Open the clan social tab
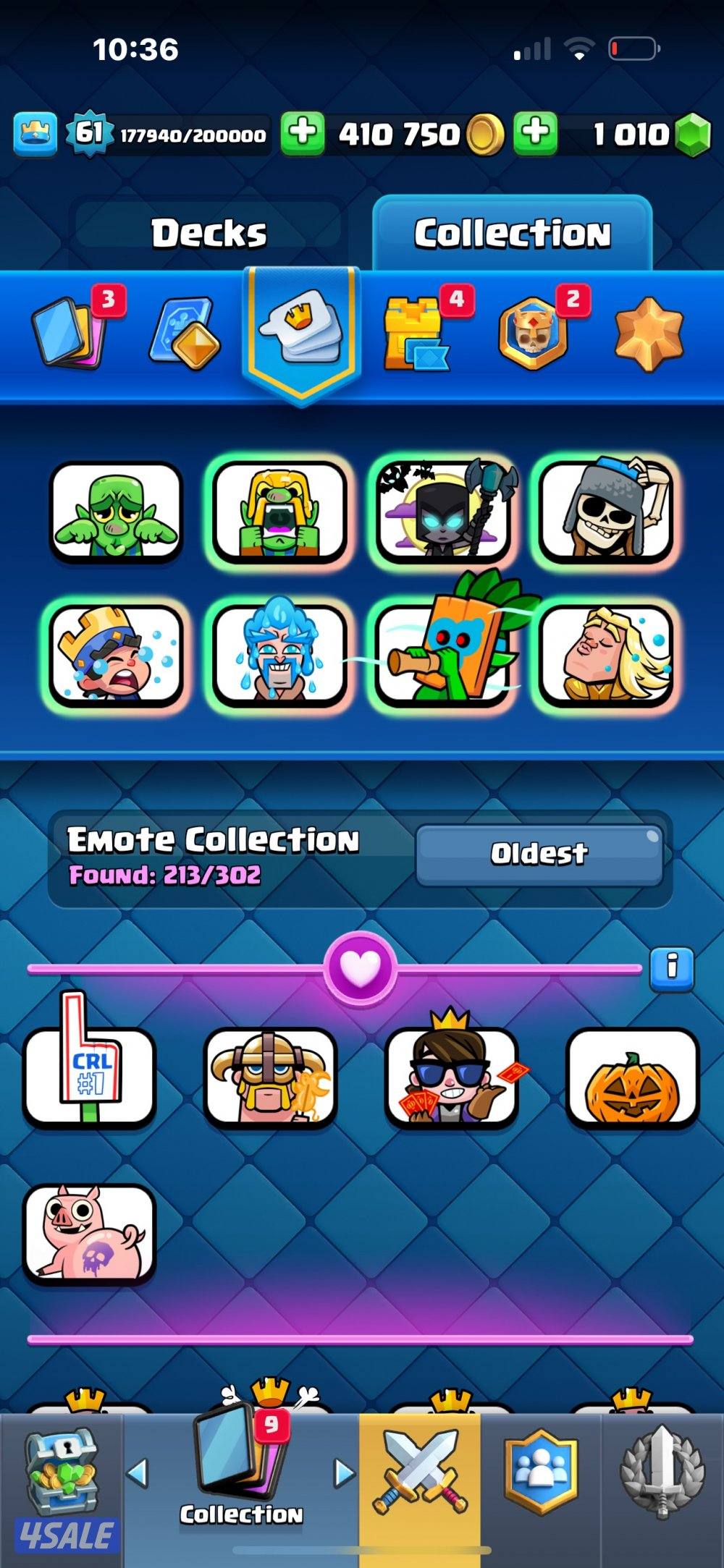The image size is (724, 1568). pos(542,1473)
